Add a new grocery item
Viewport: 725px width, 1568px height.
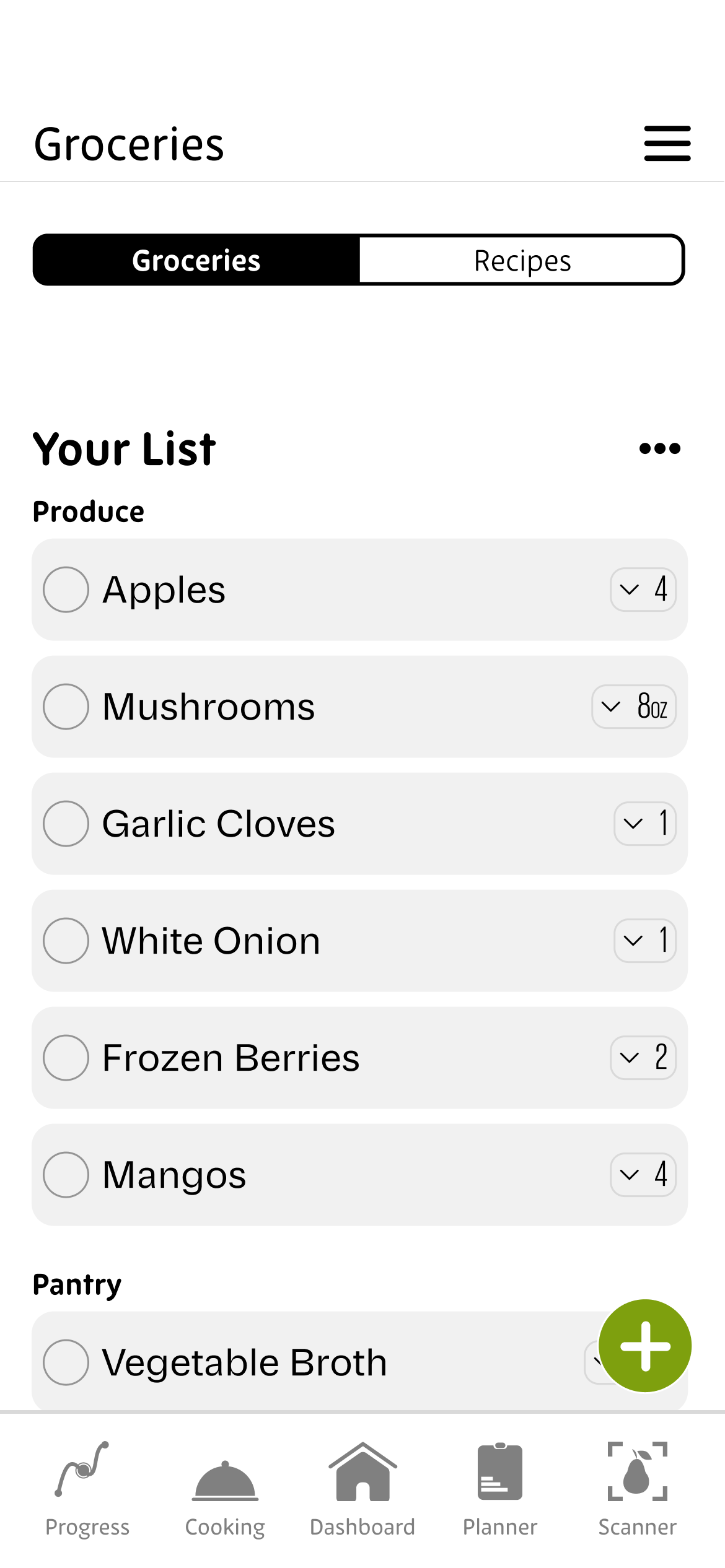click(x=644, y=1346)
